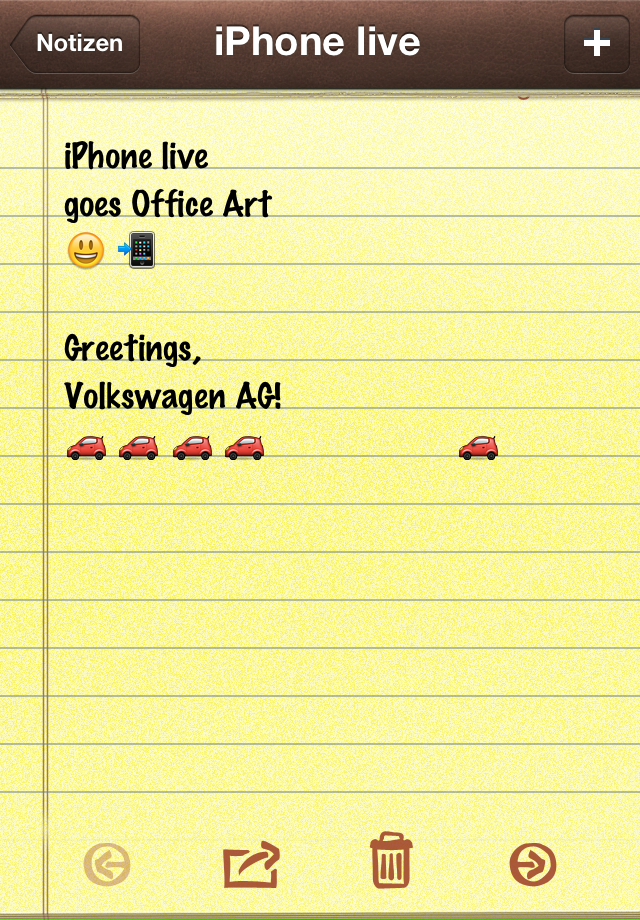Screen dimensions: 640x920
Task: Go to the next note
Action: [532, 864]
